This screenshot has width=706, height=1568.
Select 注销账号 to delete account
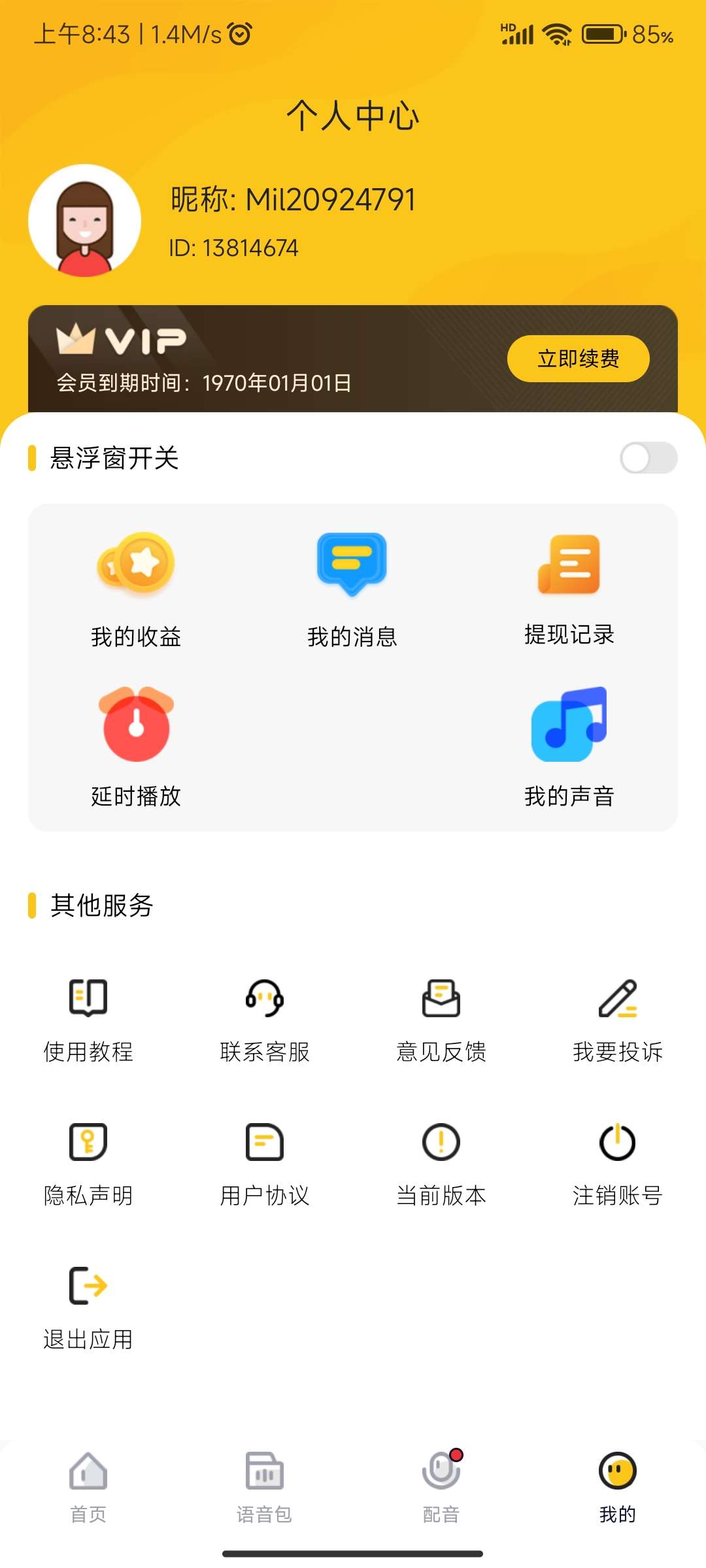pos(618,1164)
